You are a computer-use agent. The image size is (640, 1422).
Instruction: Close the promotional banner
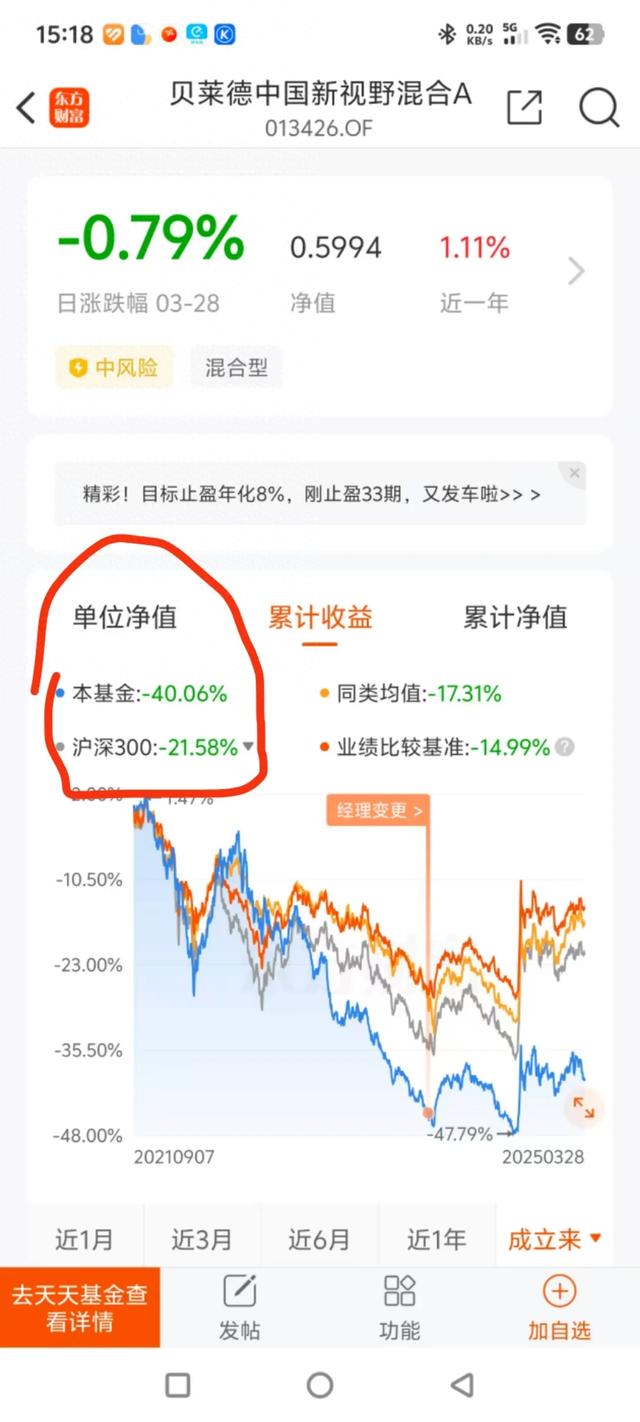[x=573, y=473]
